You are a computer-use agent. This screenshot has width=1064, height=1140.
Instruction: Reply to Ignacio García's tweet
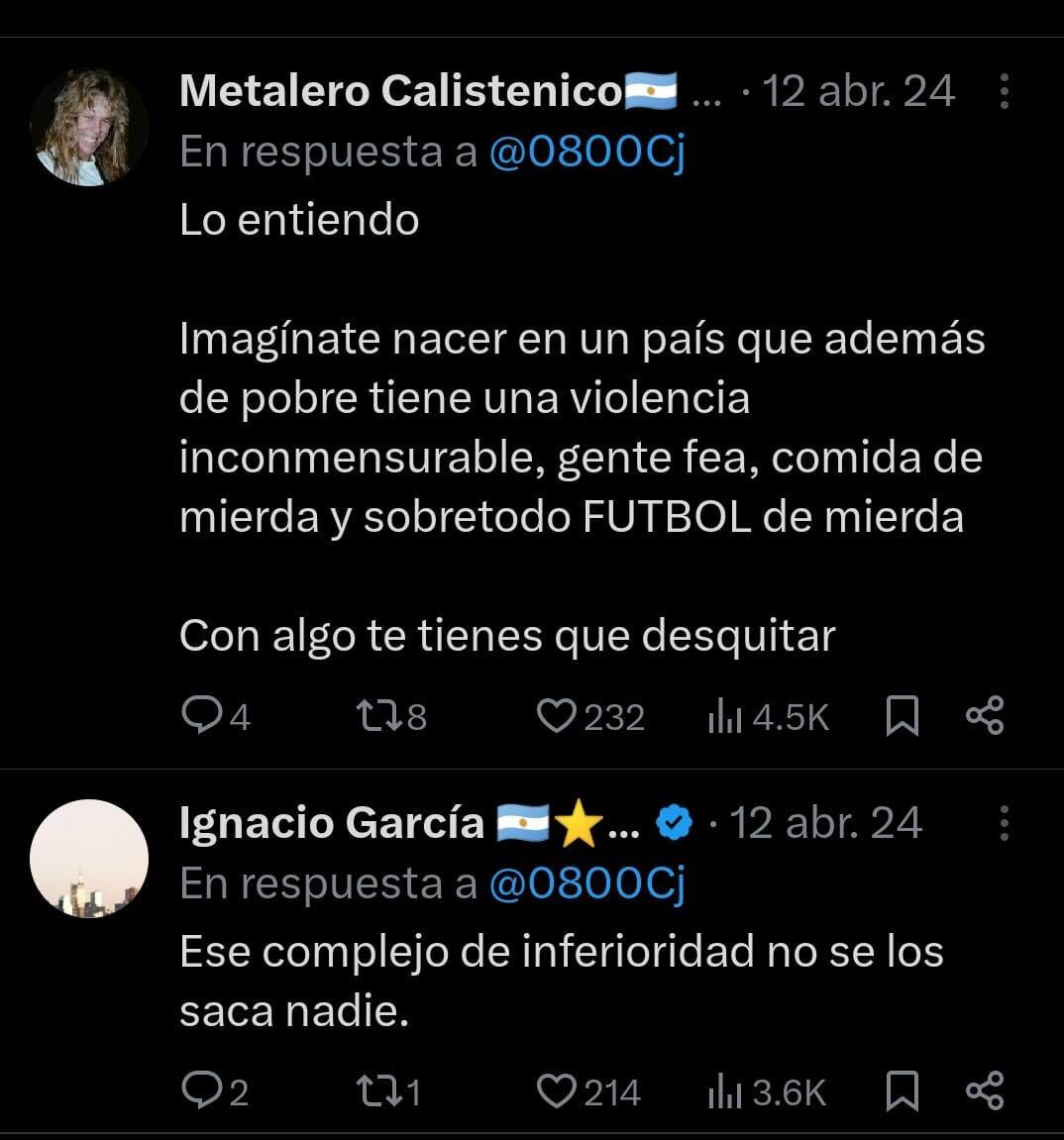coord(202,1090)
